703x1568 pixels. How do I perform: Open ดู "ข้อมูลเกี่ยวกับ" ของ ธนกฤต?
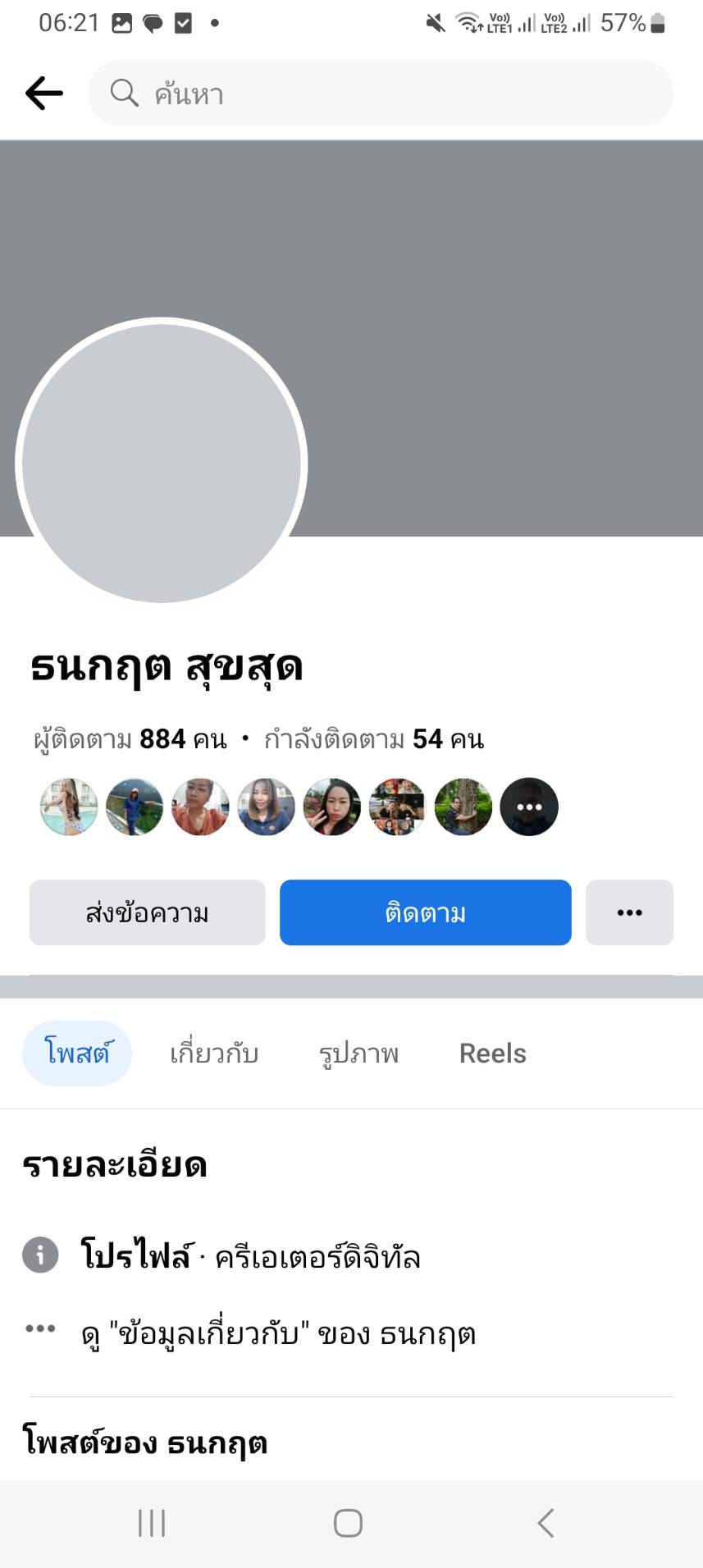pos(278,1335)
